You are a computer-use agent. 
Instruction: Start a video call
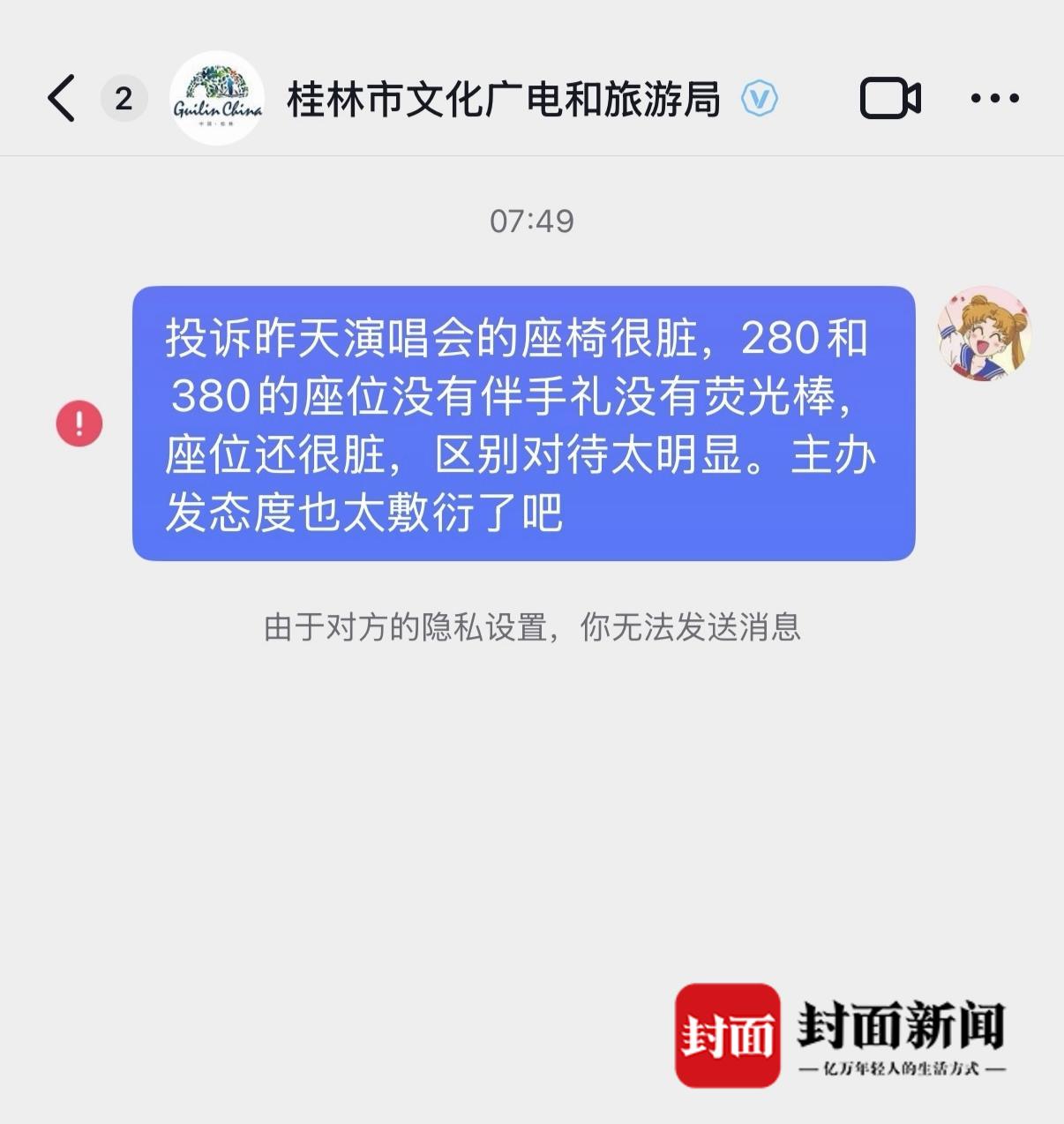(890, 98)
